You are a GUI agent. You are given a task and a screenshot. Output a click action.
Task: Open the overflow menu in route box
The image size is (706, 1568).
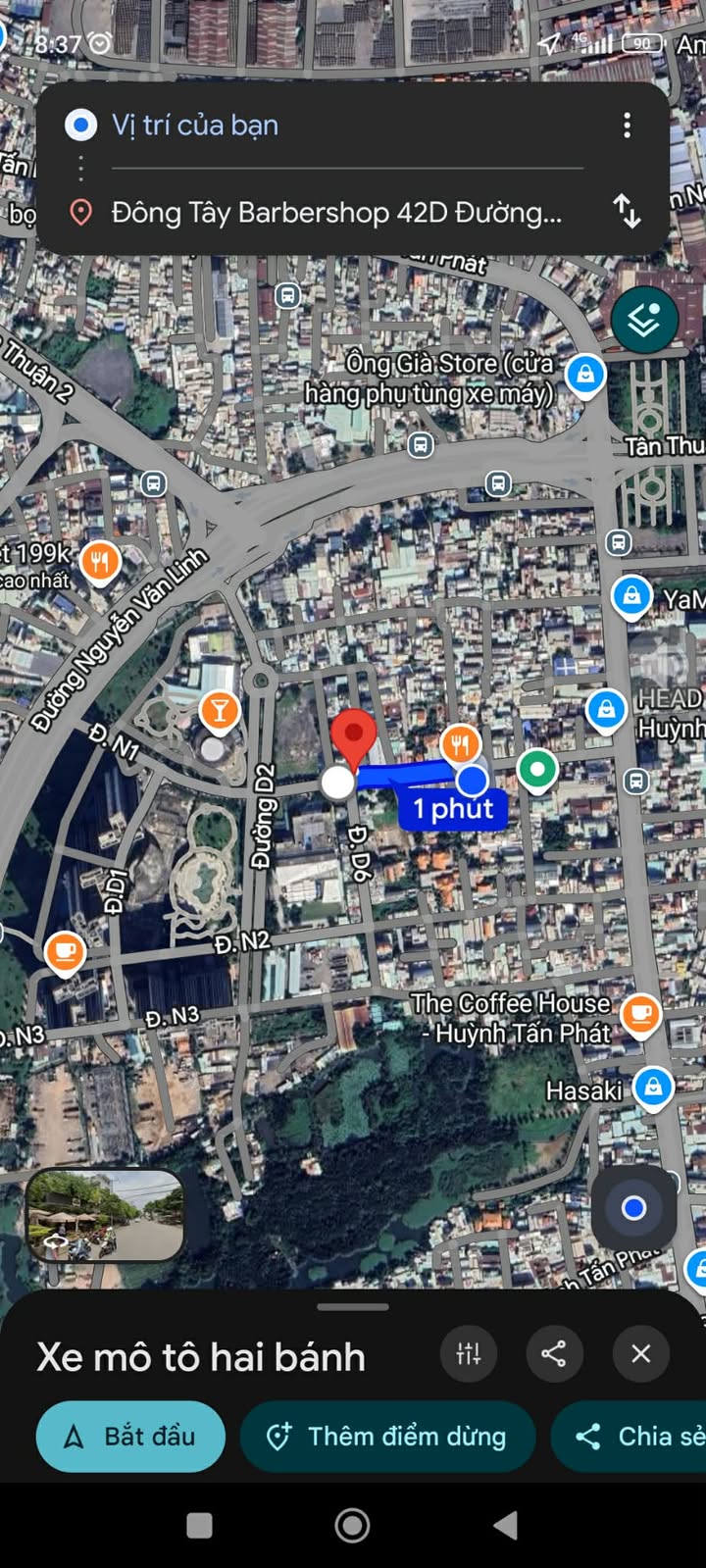[627, 125]
